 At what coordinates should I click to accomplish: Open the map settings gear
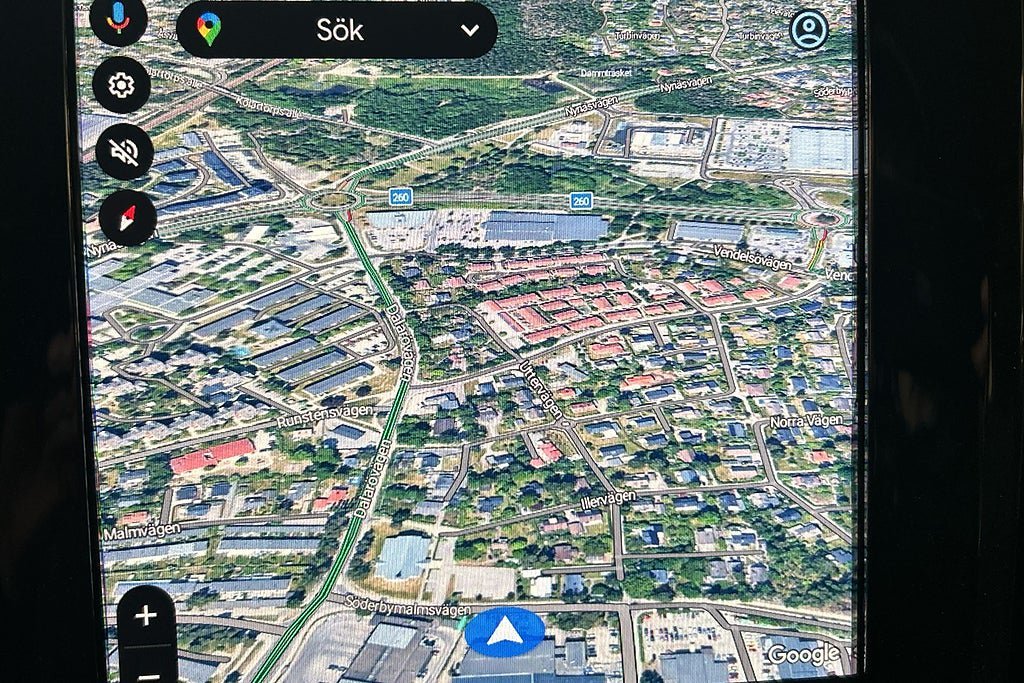pyautogui.click(x=122, y=85)
